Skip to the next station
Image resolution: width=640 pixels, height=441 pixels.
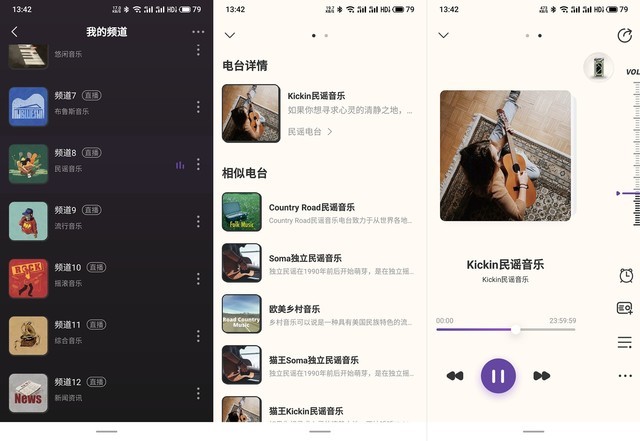[541, 376]
